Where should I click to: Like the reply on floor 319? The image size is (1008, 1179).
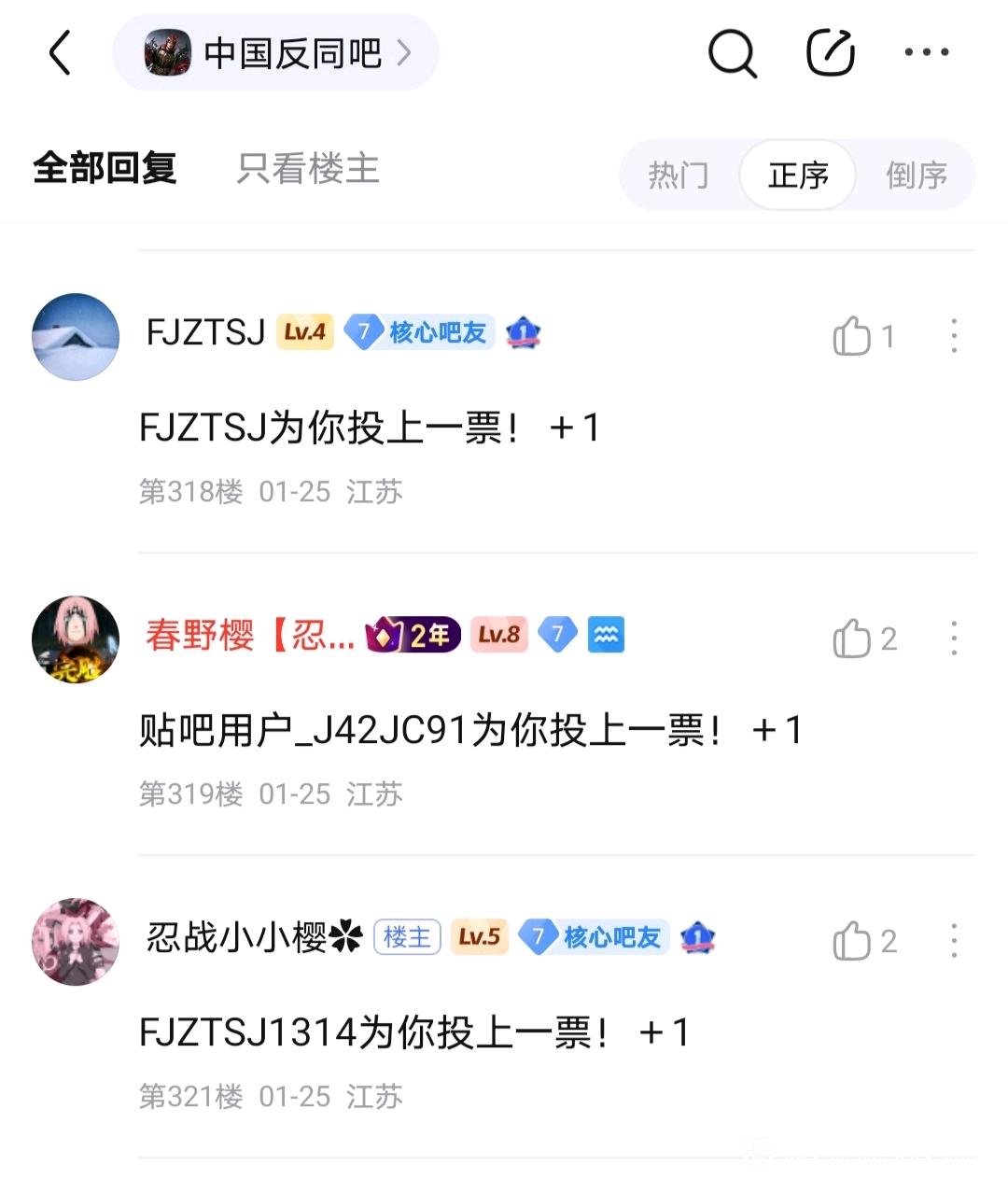click(852, 639)
